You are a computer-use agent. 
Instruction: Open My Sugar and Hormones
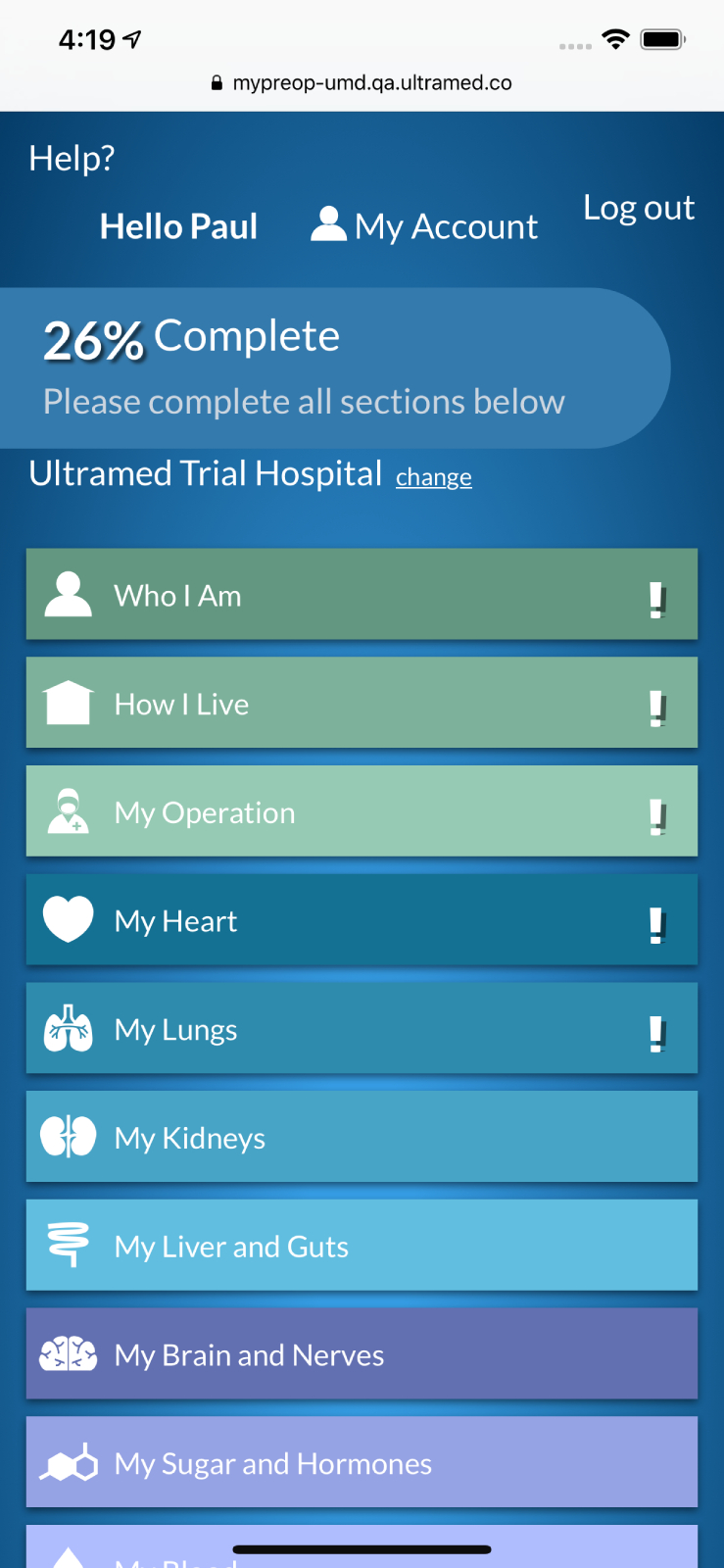click(362, 1463)
